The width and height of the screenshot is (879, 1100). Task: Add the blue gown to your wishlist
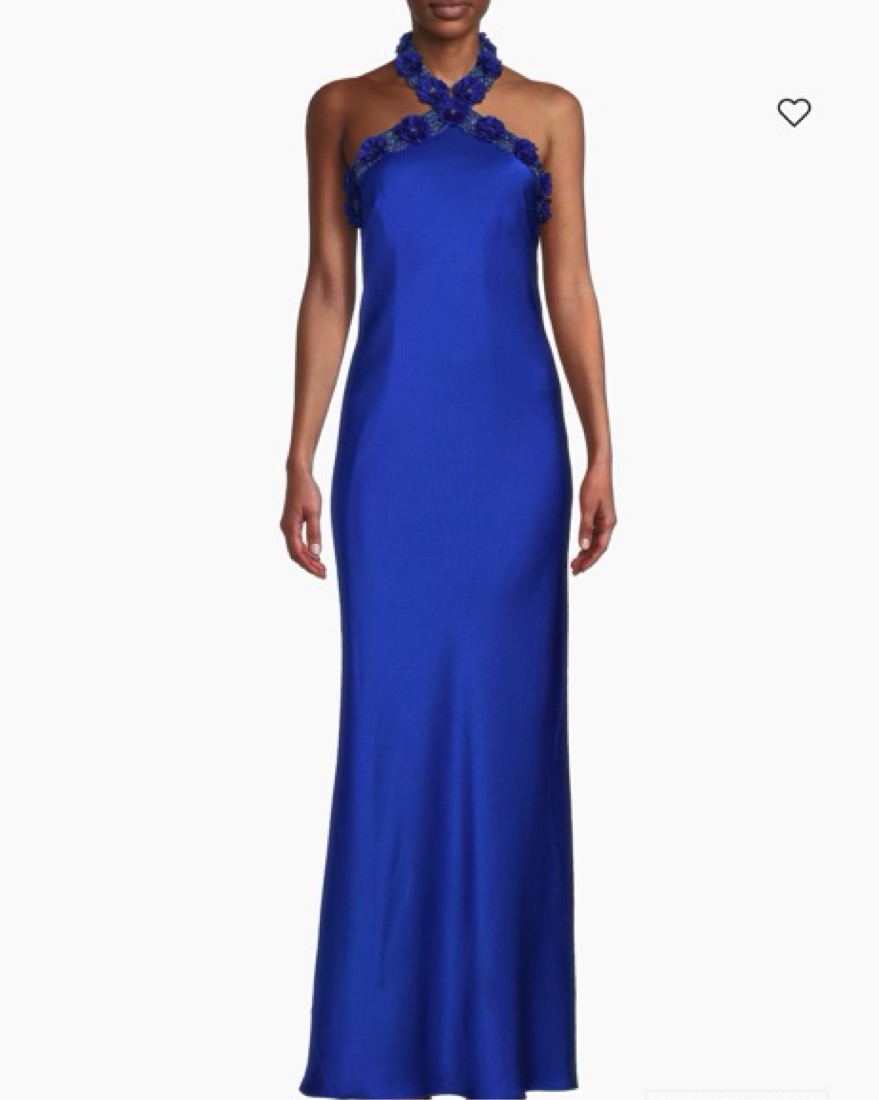pyautogui.click(x=794, y=113)
